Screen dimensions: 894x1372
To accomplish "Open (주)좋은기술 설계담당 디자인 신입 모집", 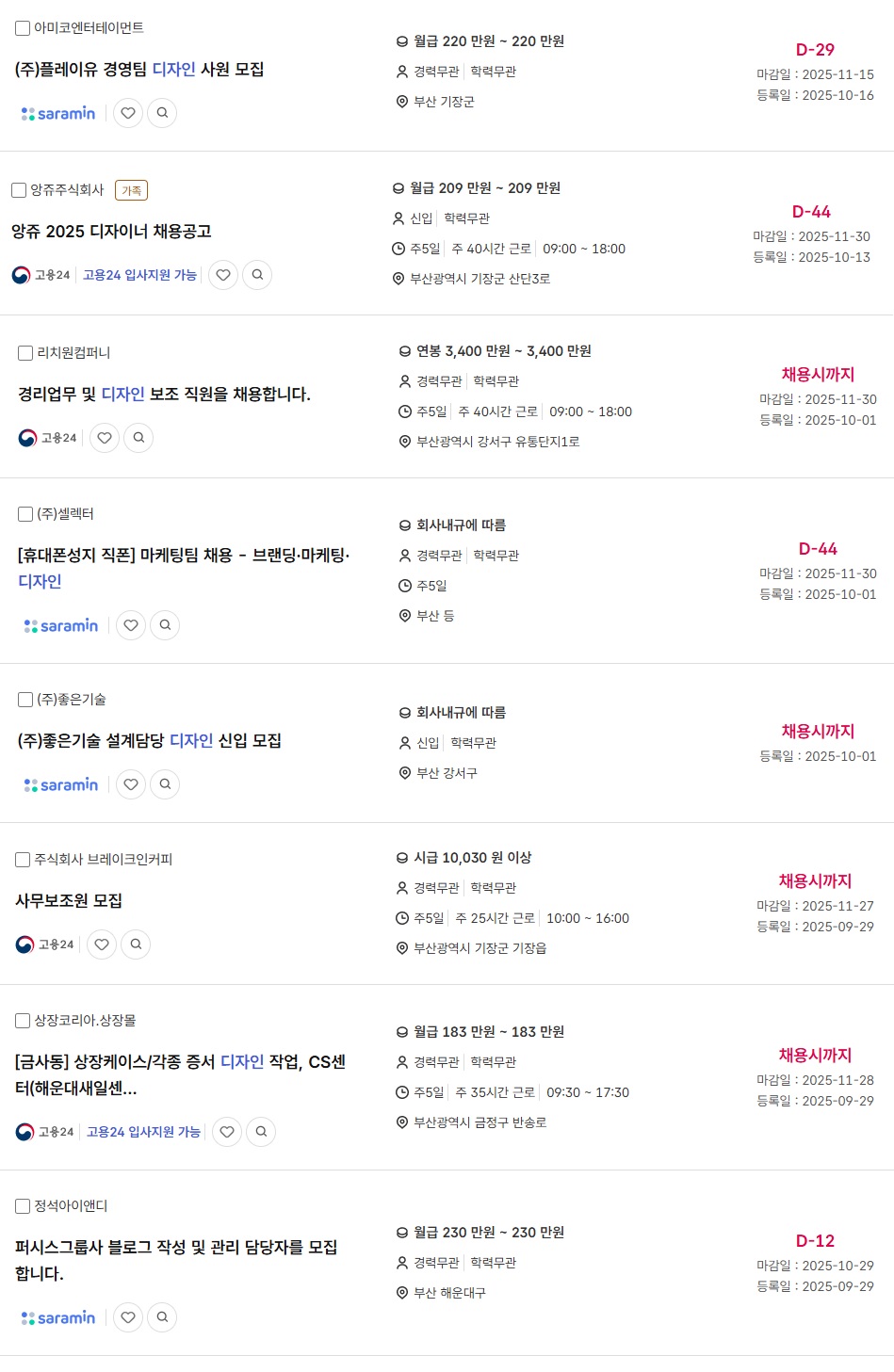I will (x=149, y=741).
